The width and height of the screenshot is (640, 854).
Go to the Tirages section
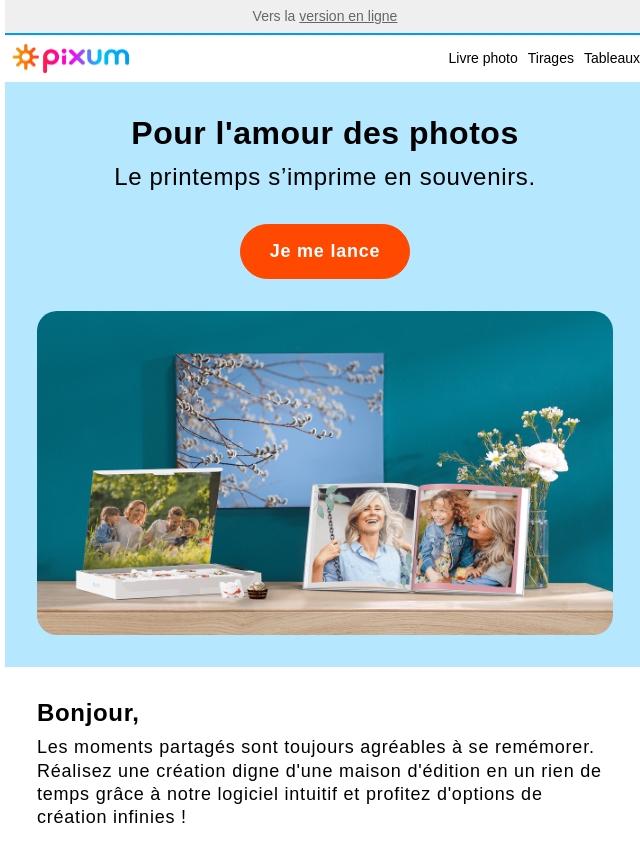pyautogui.click(x=550, y=58)
